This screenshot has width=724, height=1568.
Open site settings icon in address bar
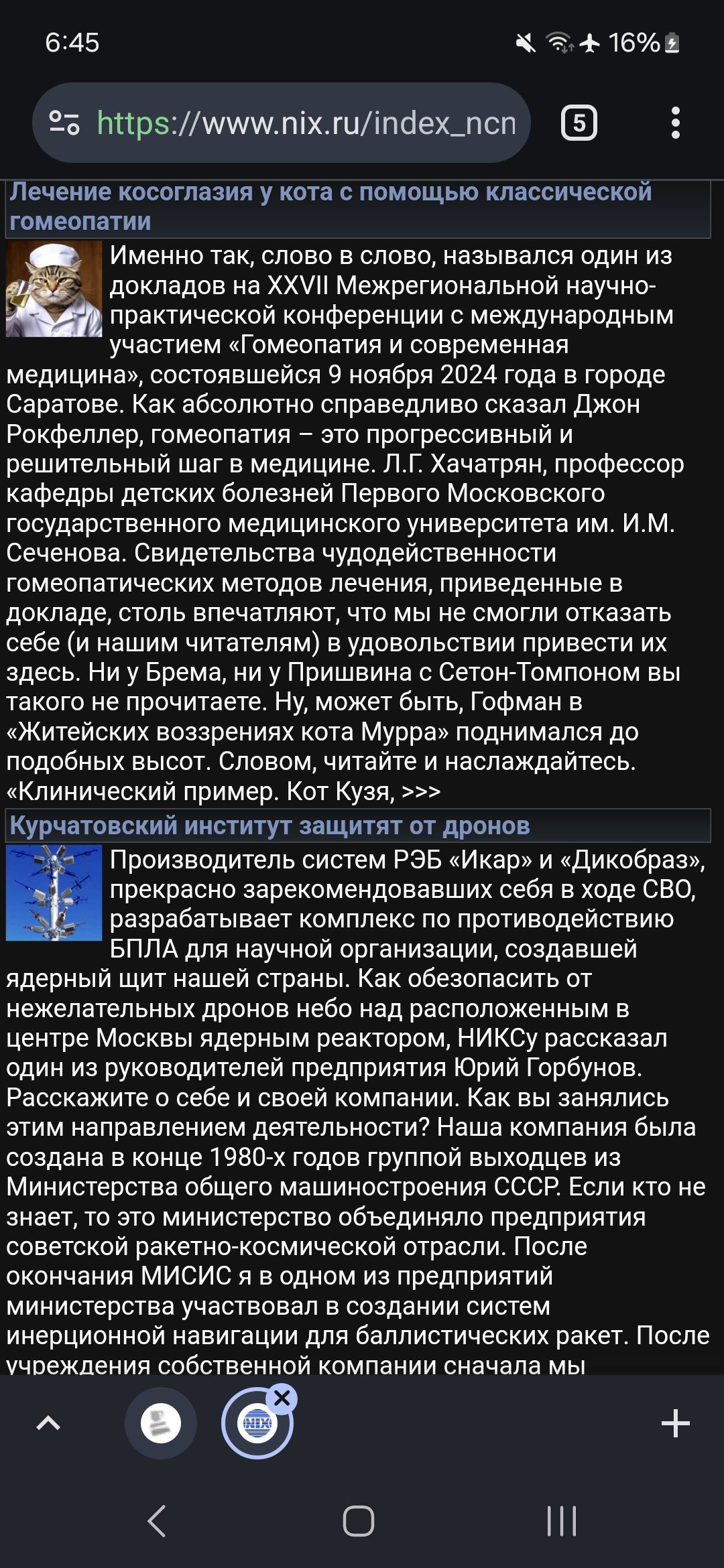coord(65,123)
